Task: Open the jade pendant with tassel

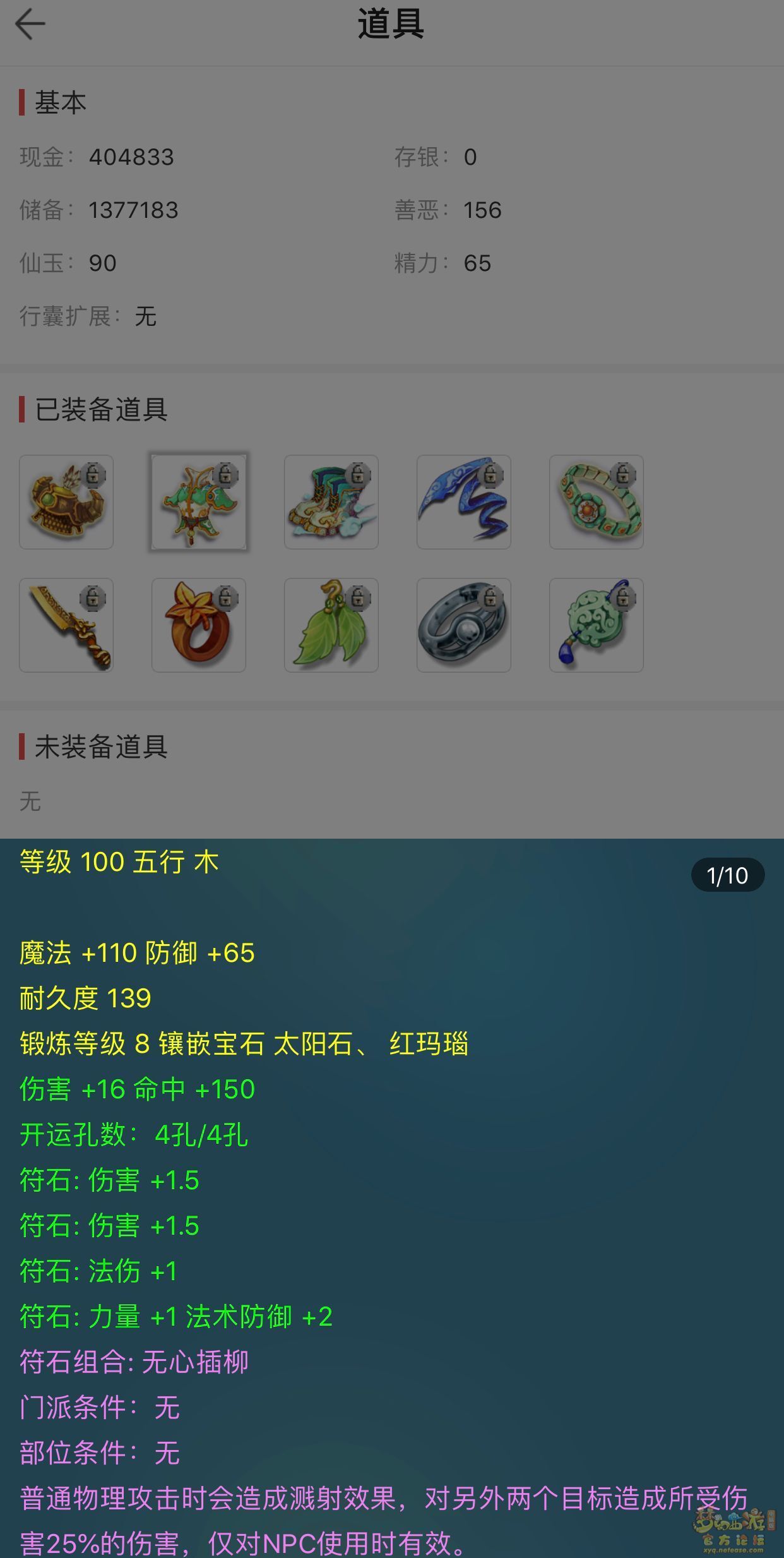Action: (x=597, y=625)
